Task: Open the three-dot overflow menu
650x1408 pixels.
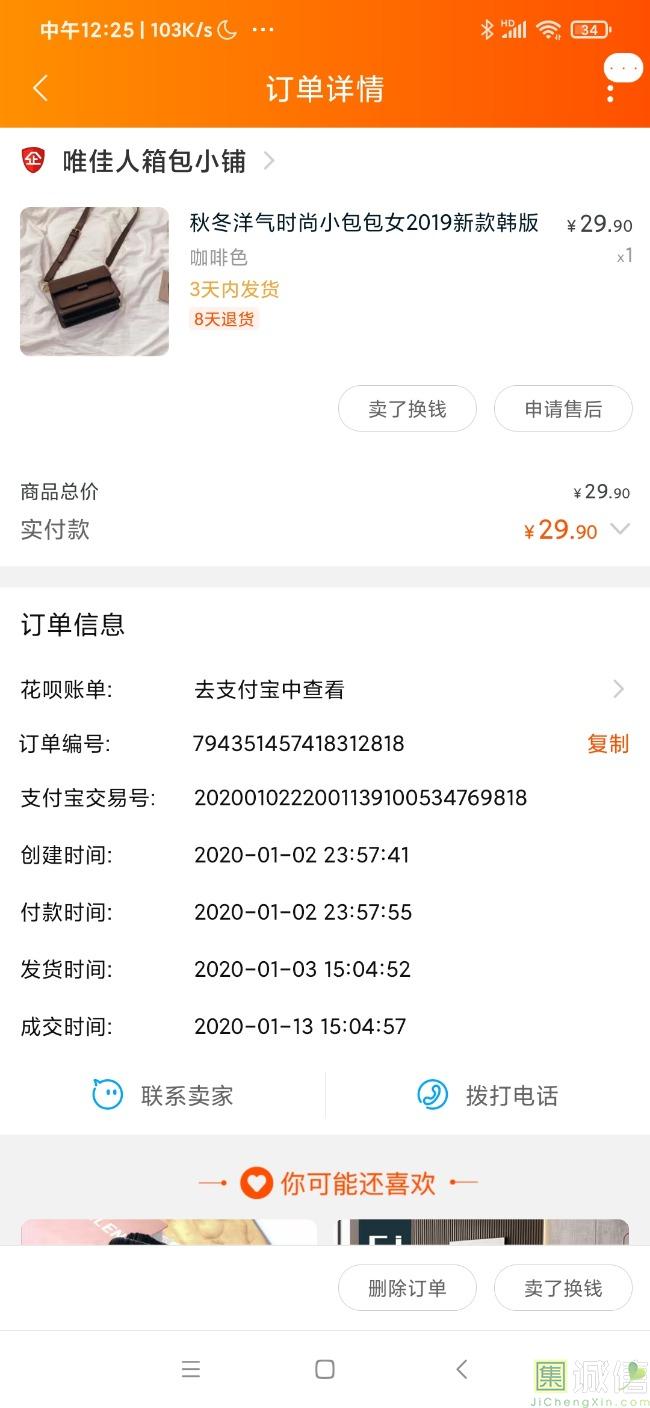Action: click(x=610, y=88)
